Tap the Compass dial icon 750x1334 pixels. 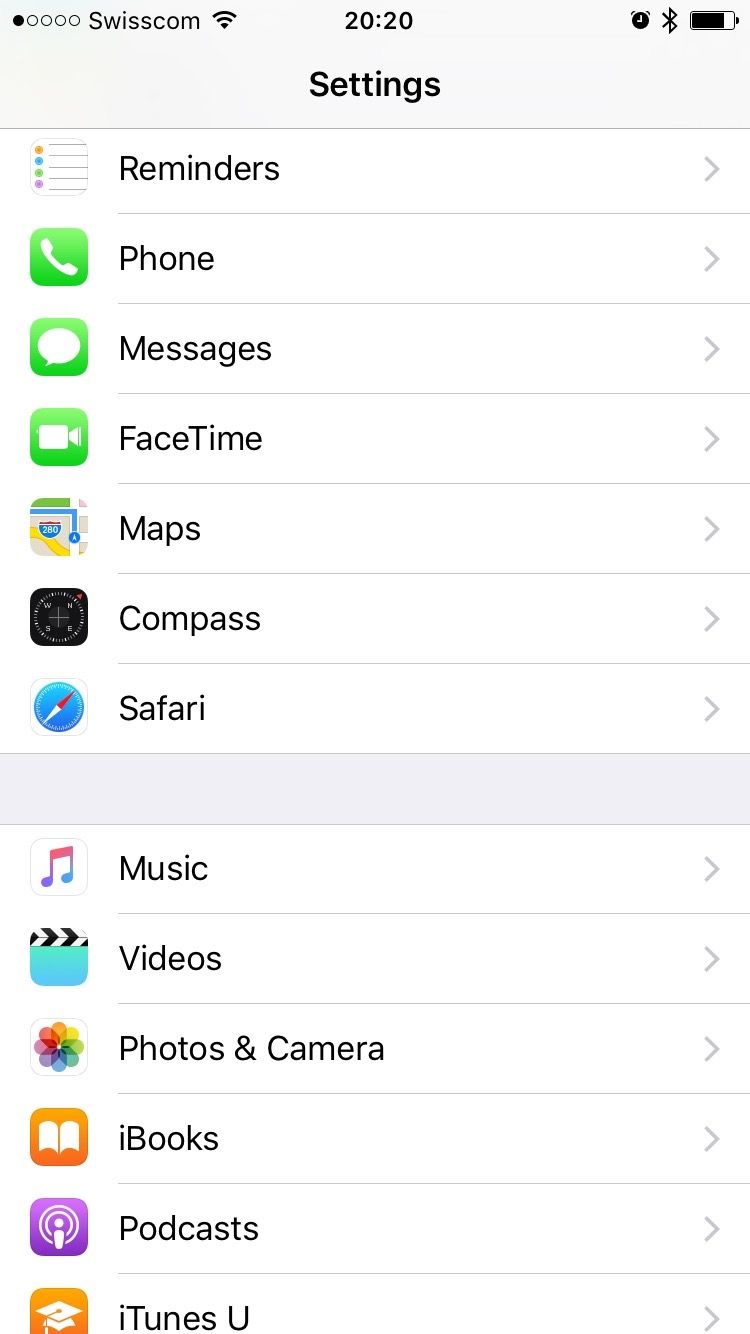click(58, 618)
